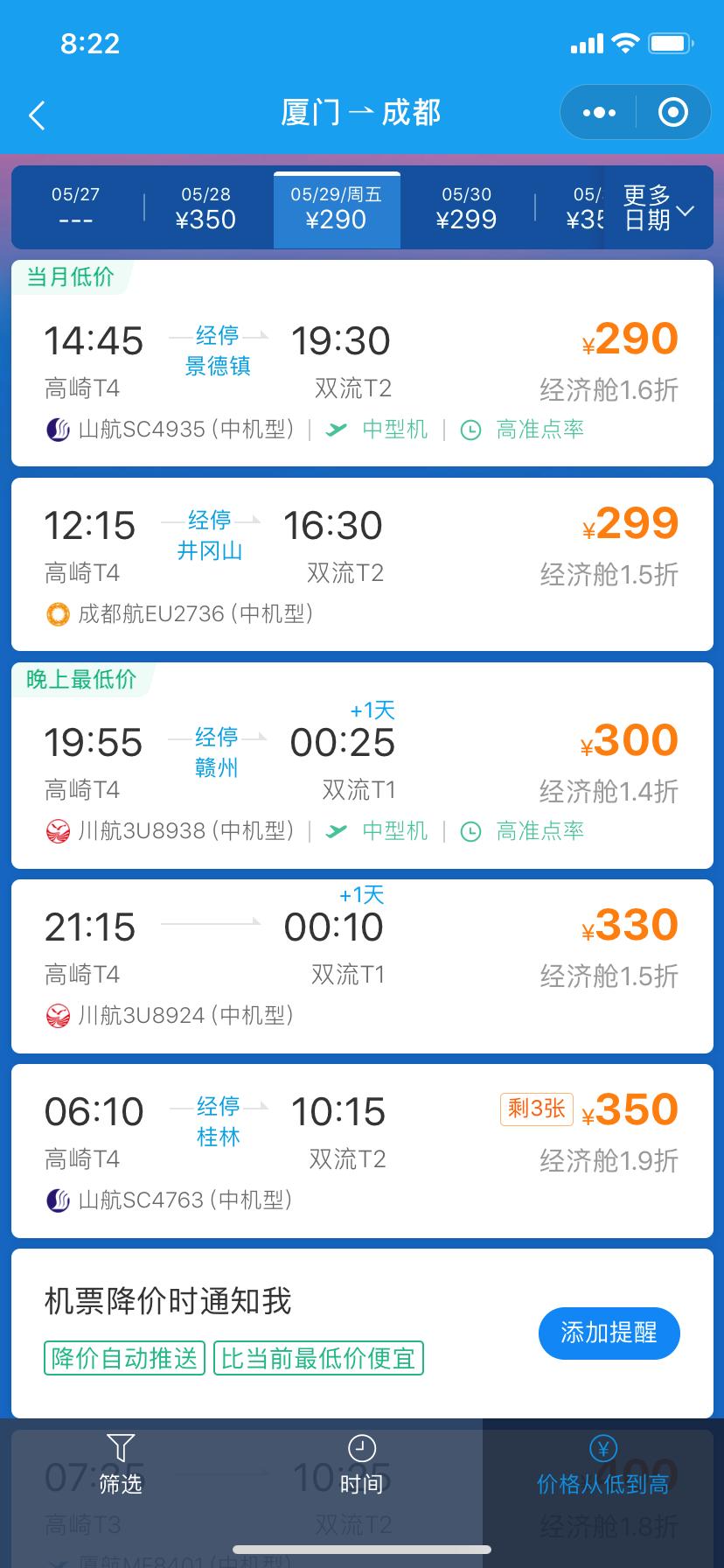Sort flights by 时间

[361, 1468]
